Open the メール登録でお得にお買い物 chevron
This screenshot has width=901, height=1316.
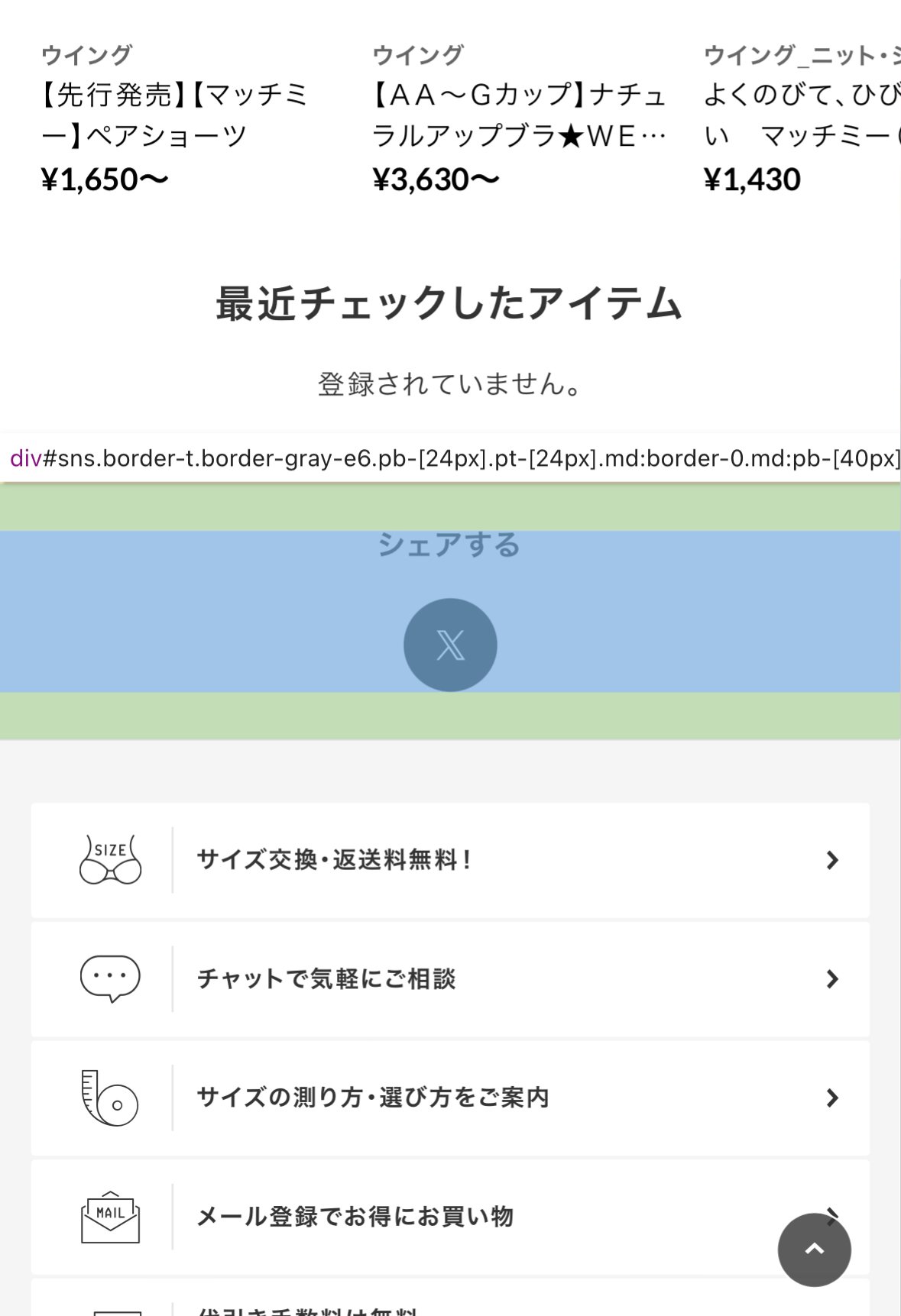coord(833,1217)
